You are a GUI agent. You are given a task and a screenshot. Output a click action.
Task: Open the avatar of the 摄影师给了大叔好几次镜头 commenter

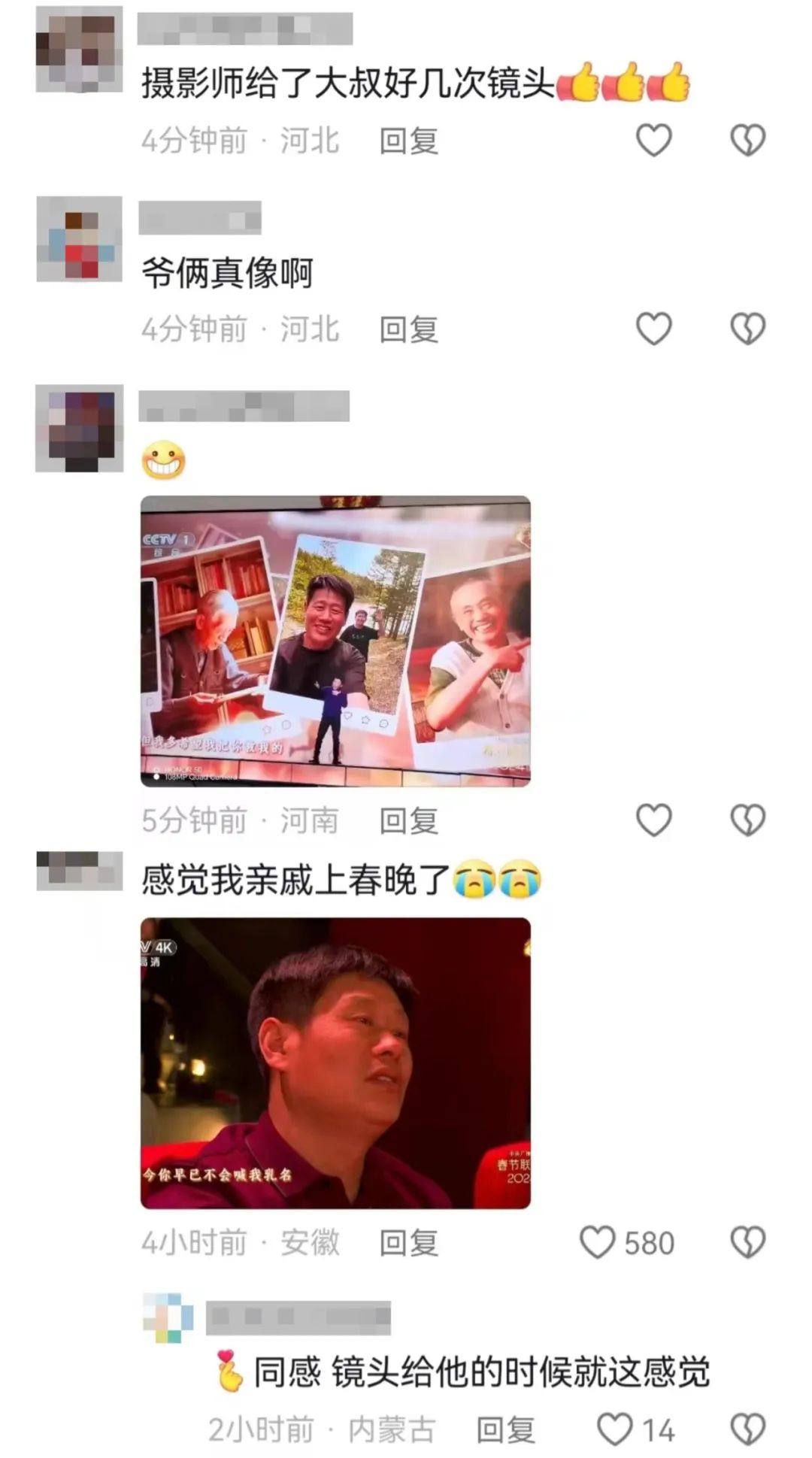click(x=79, y=50)
